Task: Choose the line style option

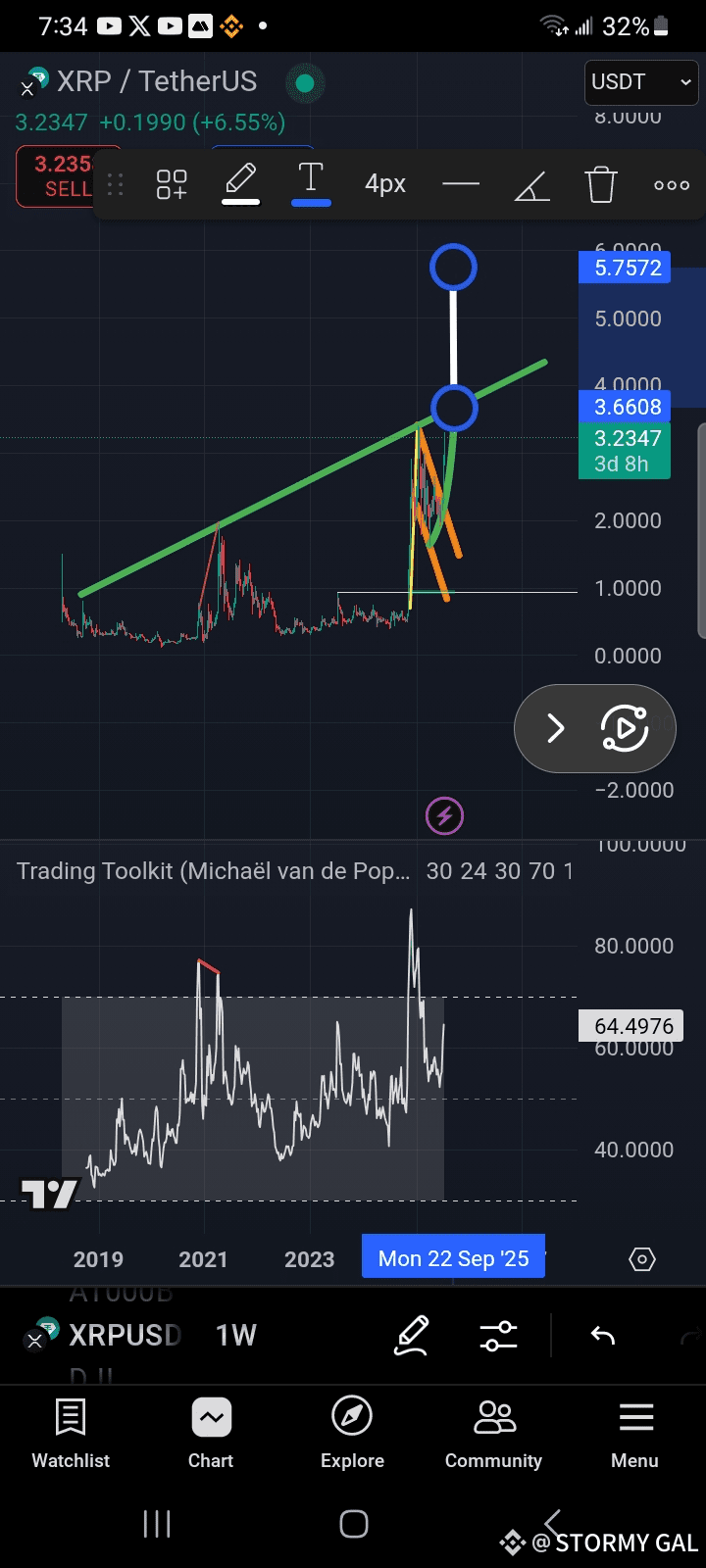Action: click(461, 184)
